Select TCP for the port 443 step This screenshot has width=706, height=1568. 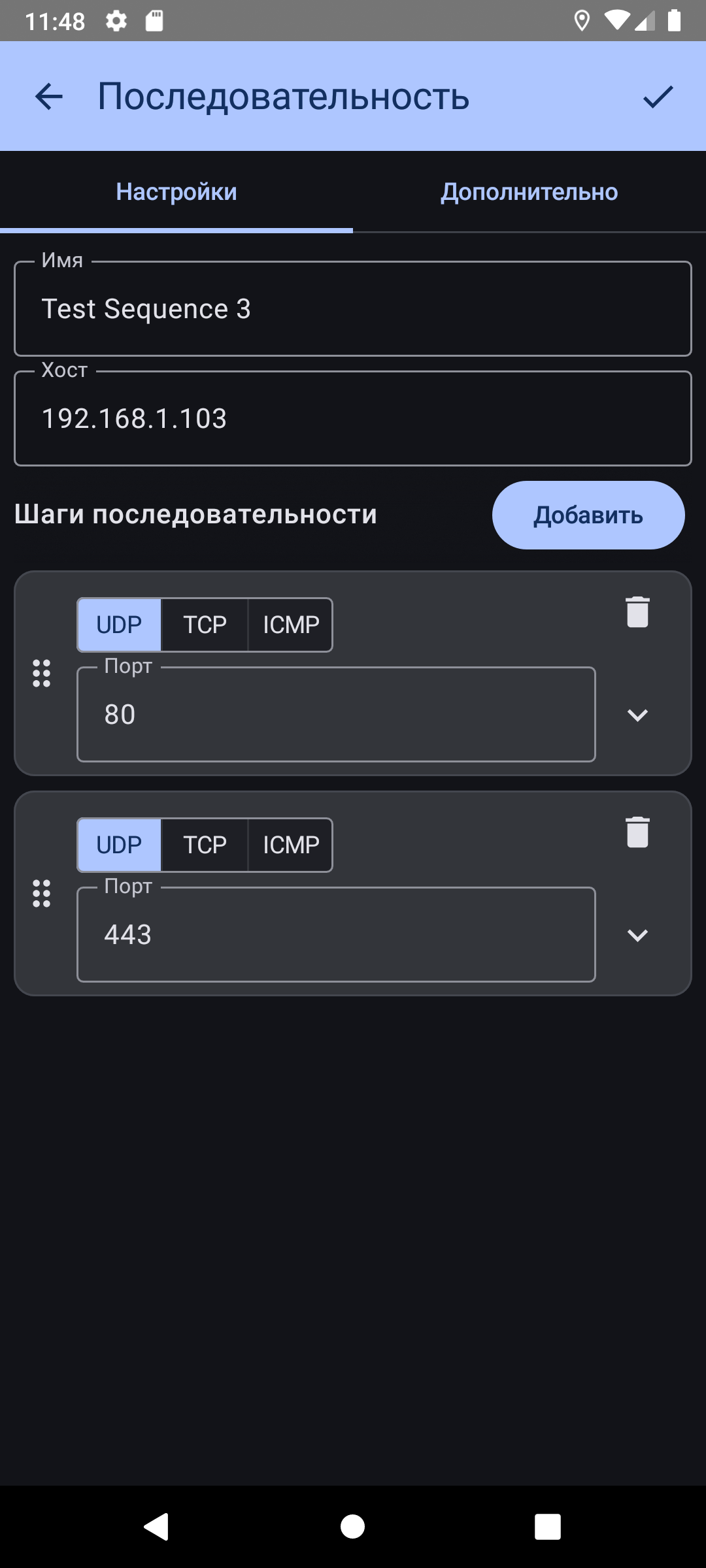tap(205, 845)
